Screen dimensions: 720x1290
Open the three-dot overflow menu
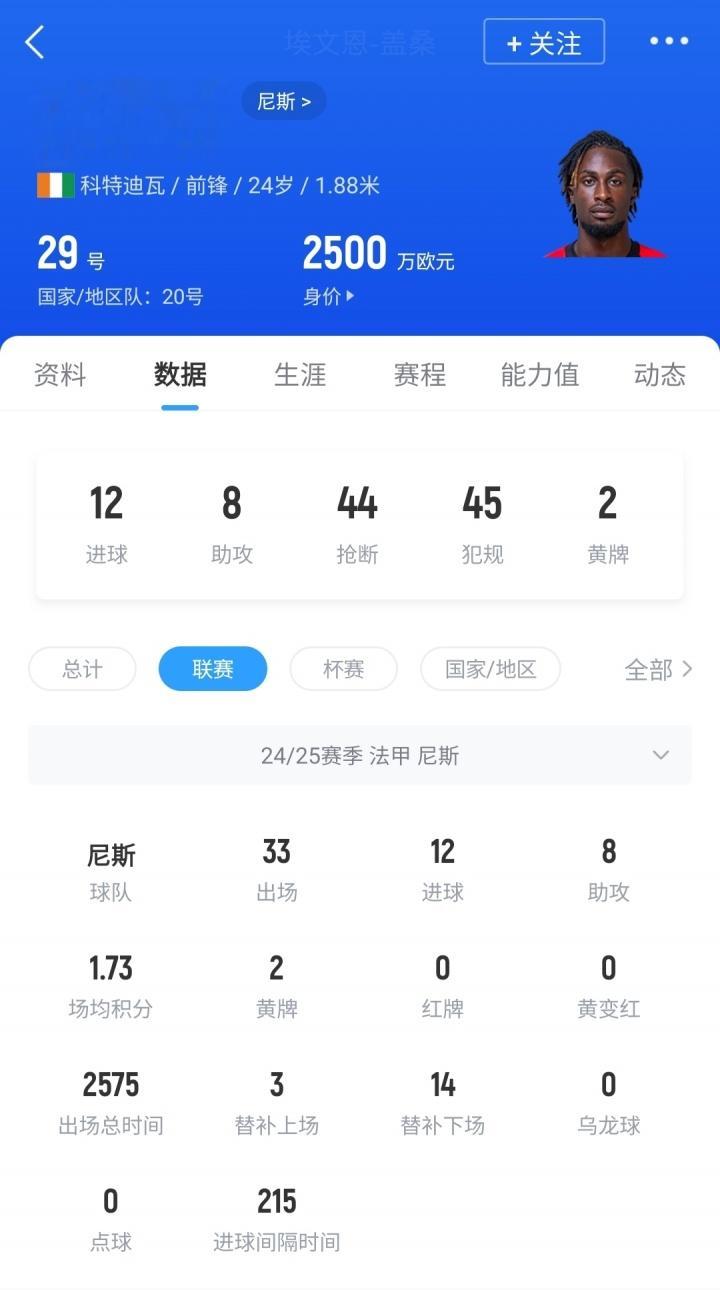pyautogui.click(x=669, y=41)
